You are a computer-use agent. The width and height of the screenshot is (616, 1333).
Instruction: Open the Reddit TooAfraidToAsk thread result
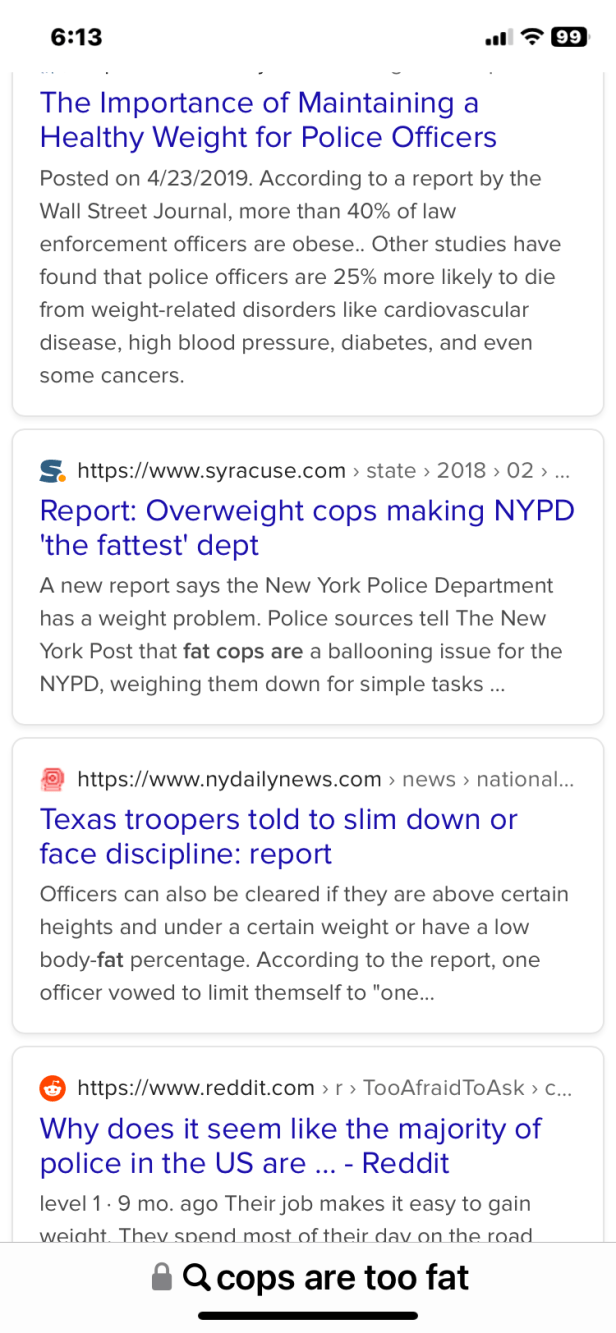(290, 1145)
